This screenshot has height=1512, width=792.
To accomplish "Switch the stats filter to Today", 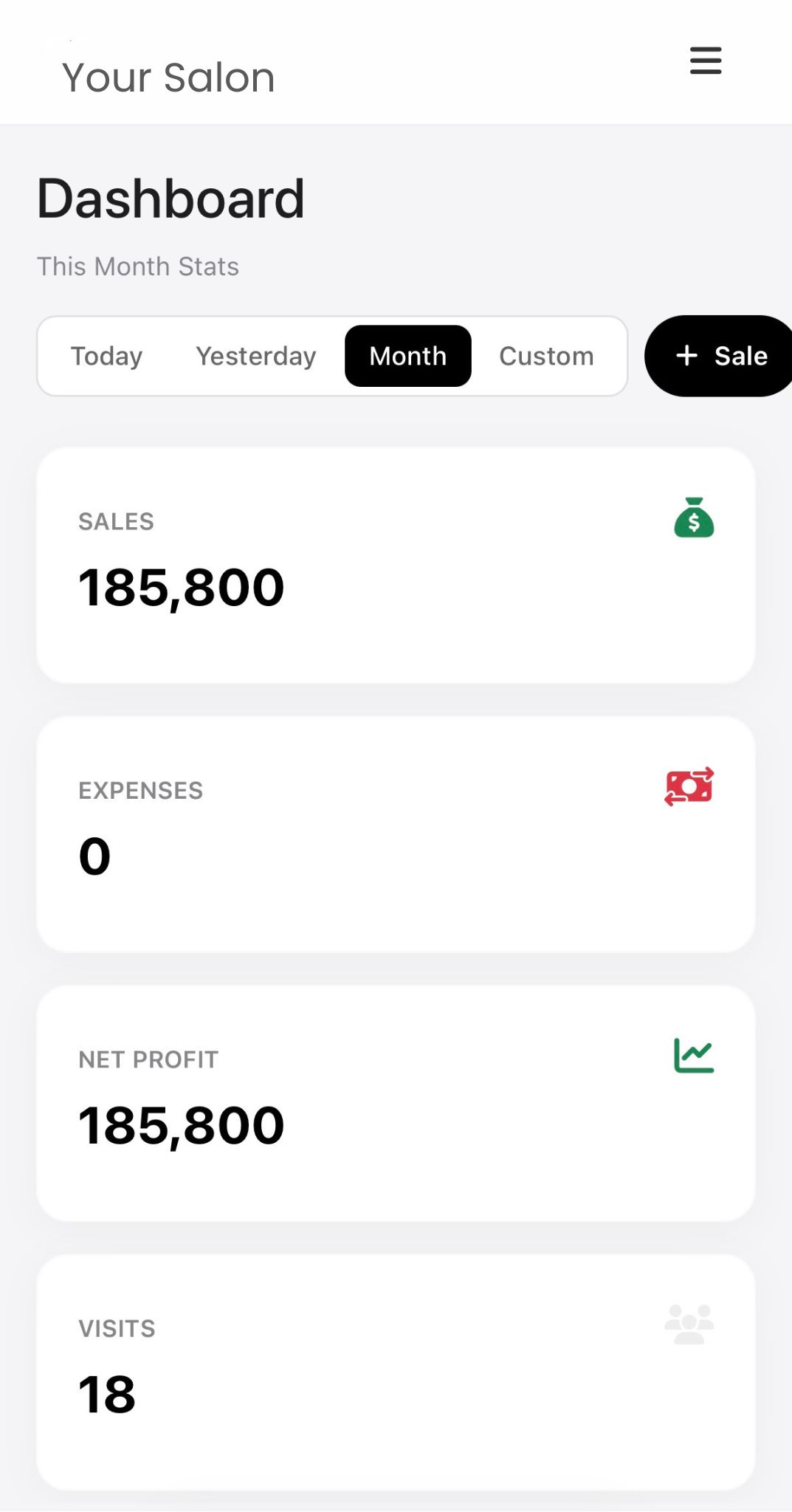I will (106, 356).
